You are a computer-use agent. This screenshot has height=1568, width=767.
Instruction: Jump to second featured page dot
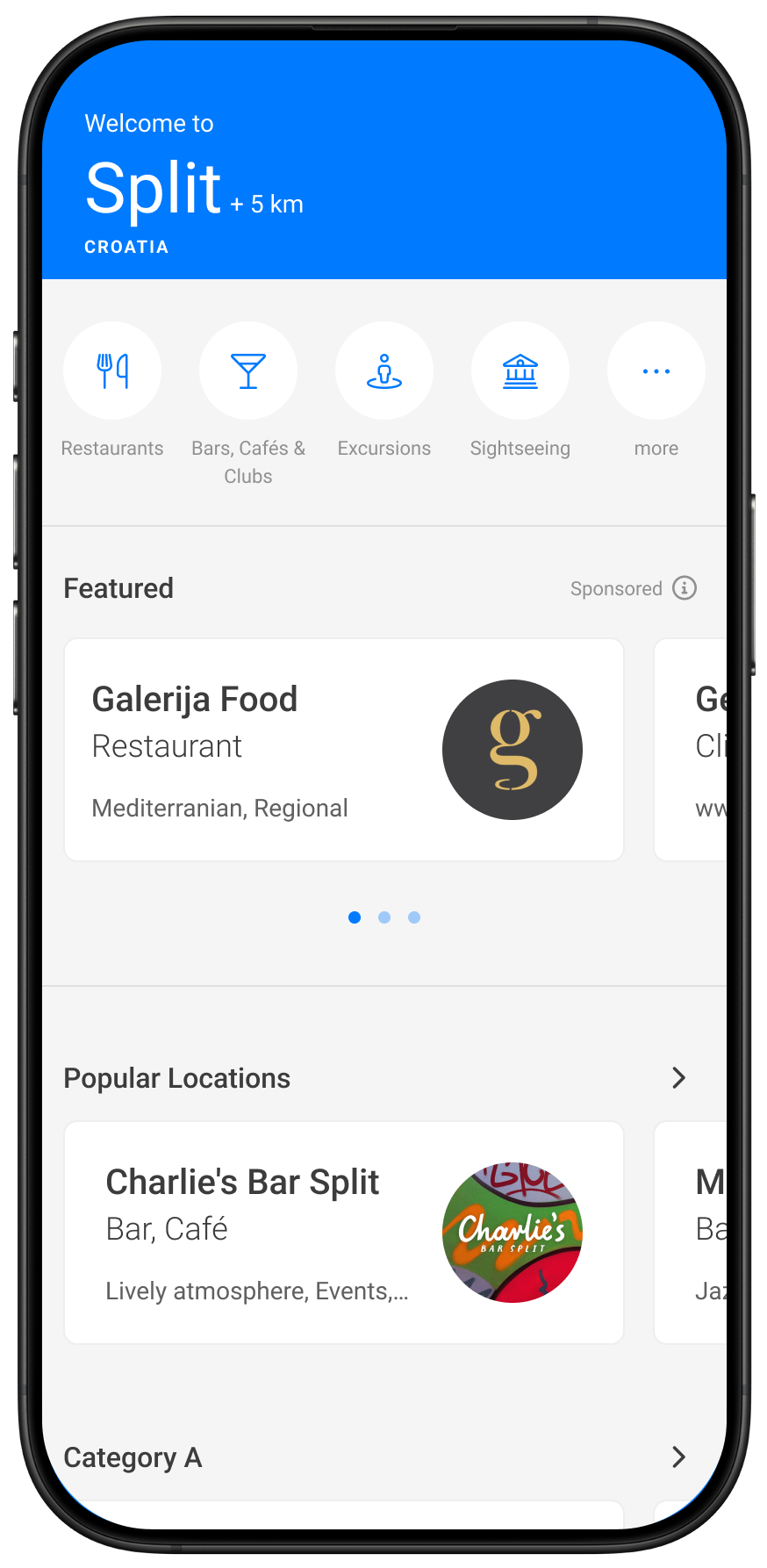pyautogui.click(x=384, y=917)
